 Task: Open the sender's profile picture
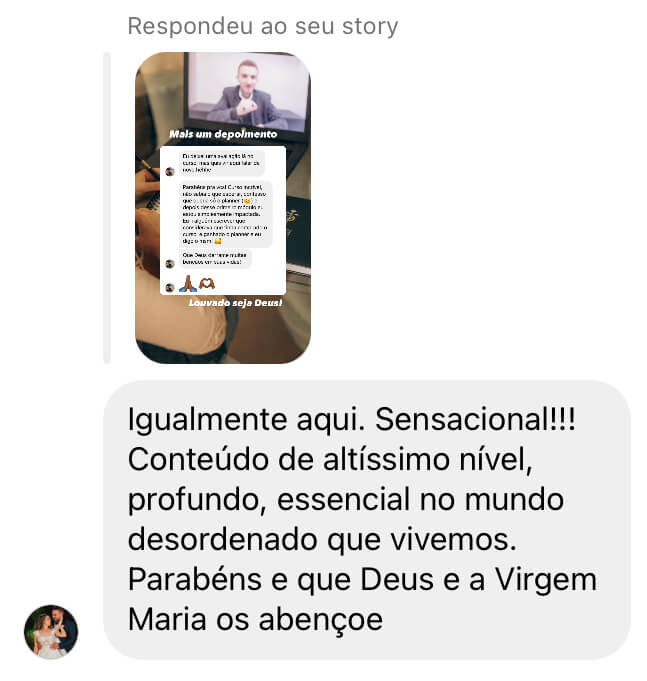tap(51, 631)
